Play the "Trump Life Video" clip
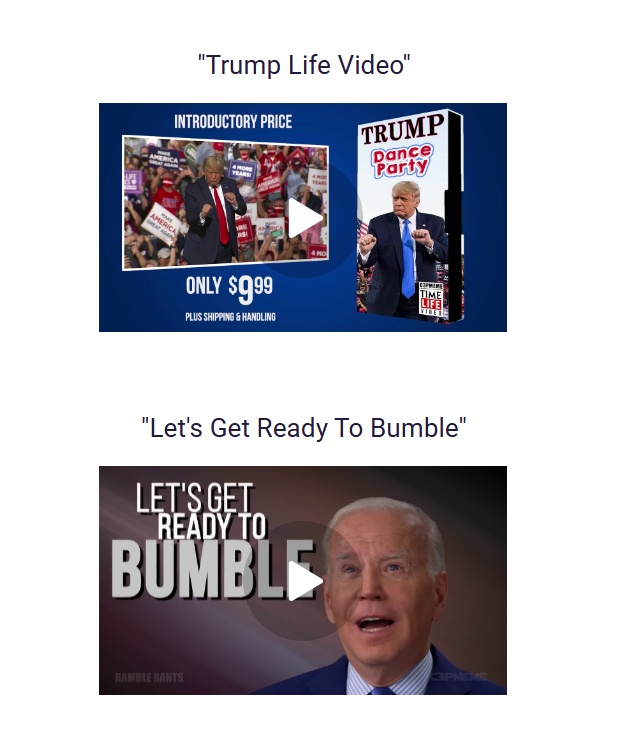Image resolution: width=617 pixels, height=736 pixels. pos(304,218)
